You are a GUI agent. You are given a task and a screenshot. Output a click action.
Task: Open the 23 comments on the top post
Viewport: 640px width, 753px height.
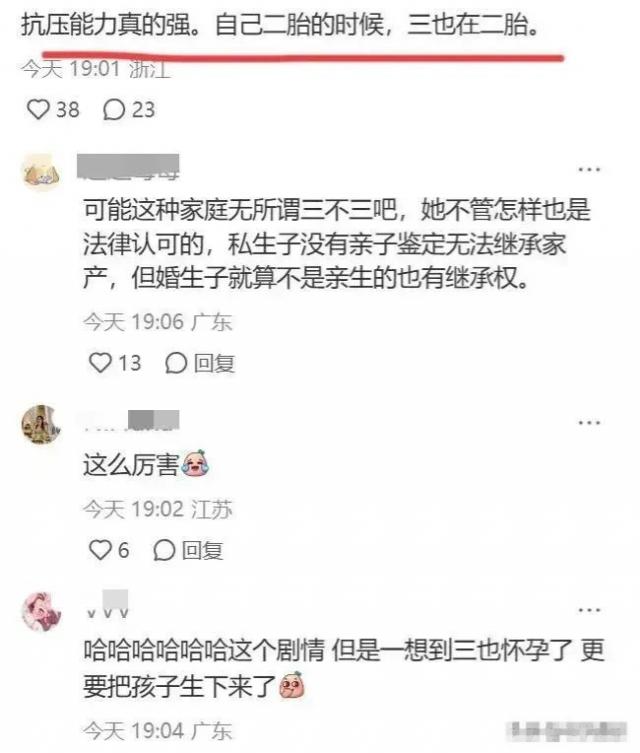coord(116,109)
